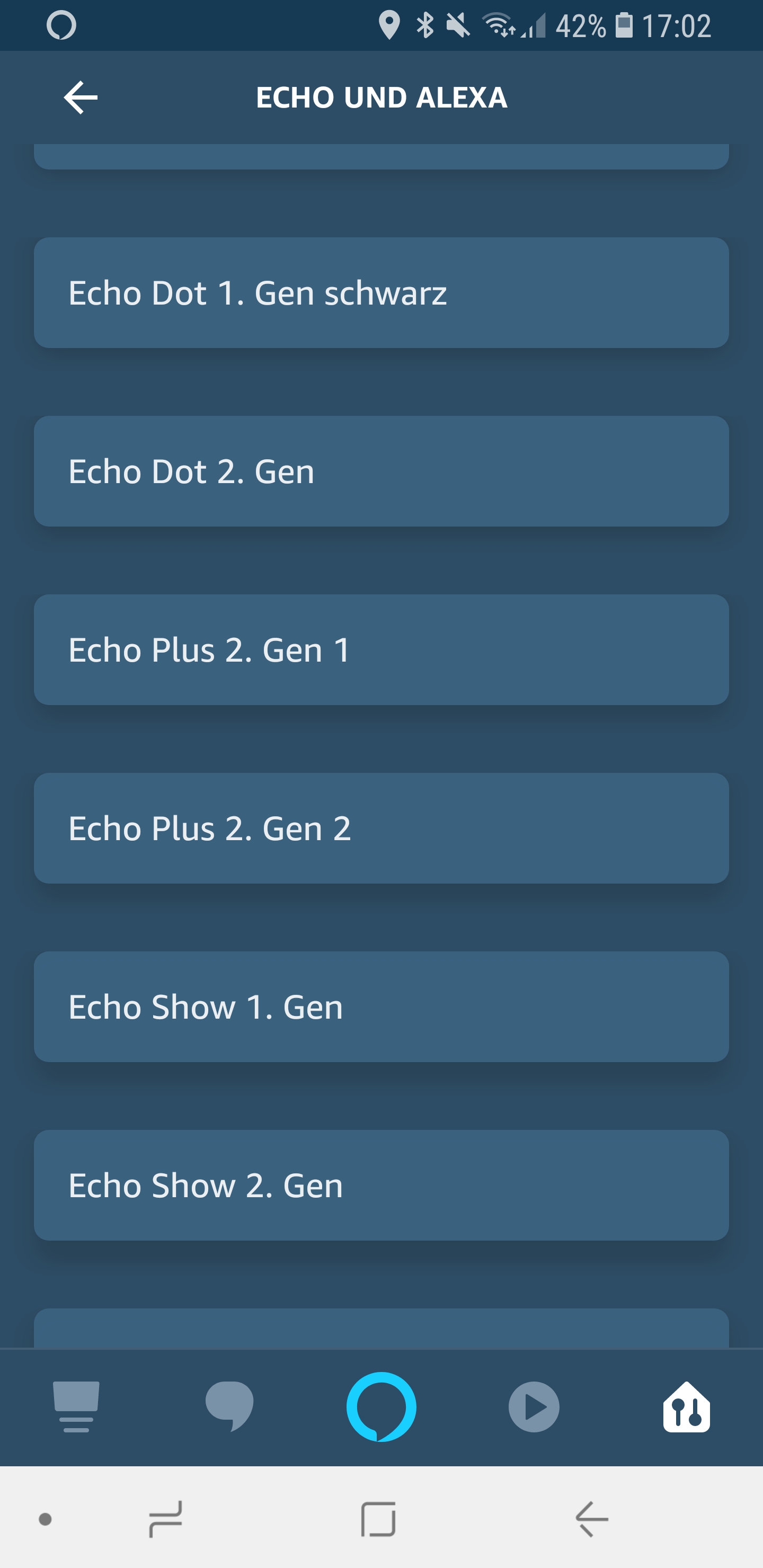This screenshot has width=763, height=1568.
Task: Switch to the Home tab
Action: [76, 1406]
